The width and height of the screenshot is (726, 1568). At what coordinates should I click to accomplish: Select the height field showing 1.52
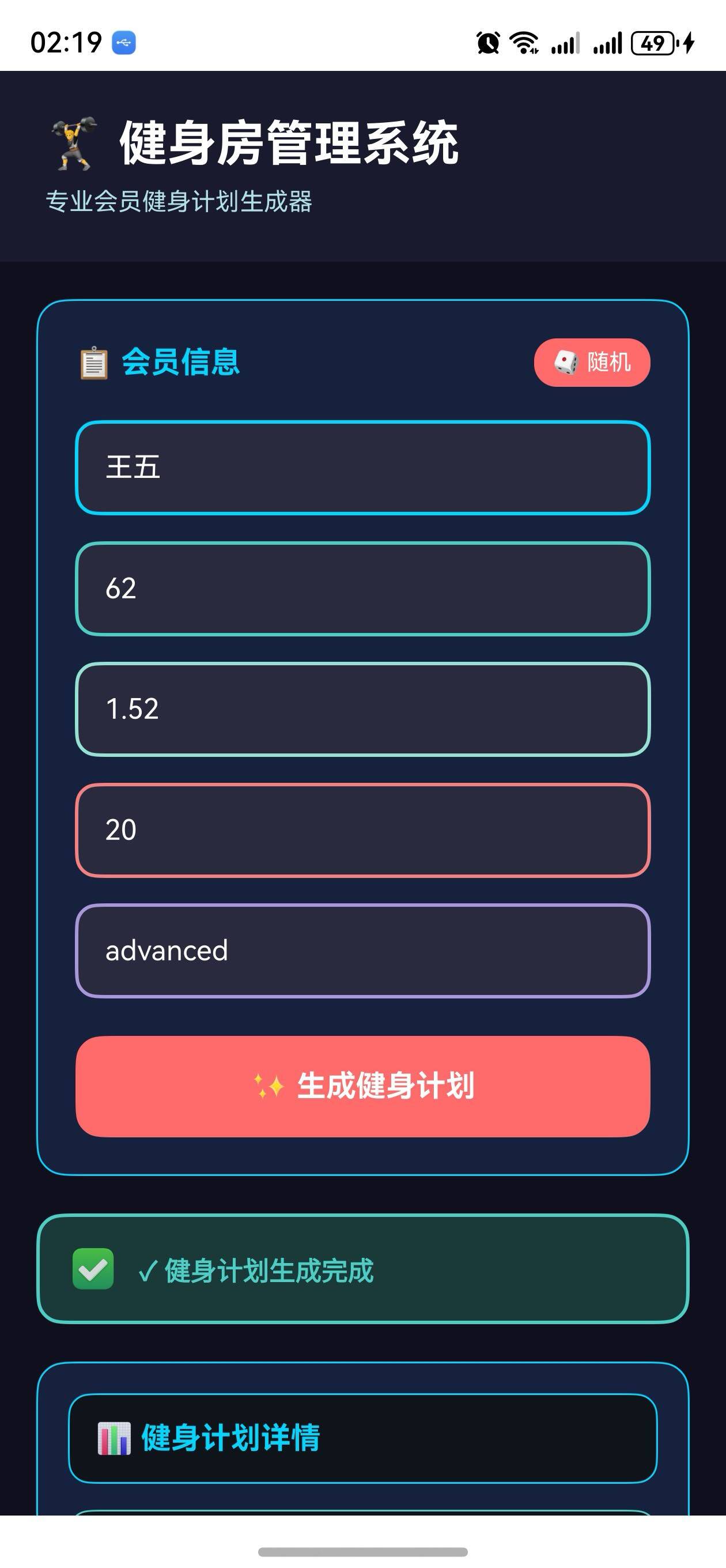point(362,709)
